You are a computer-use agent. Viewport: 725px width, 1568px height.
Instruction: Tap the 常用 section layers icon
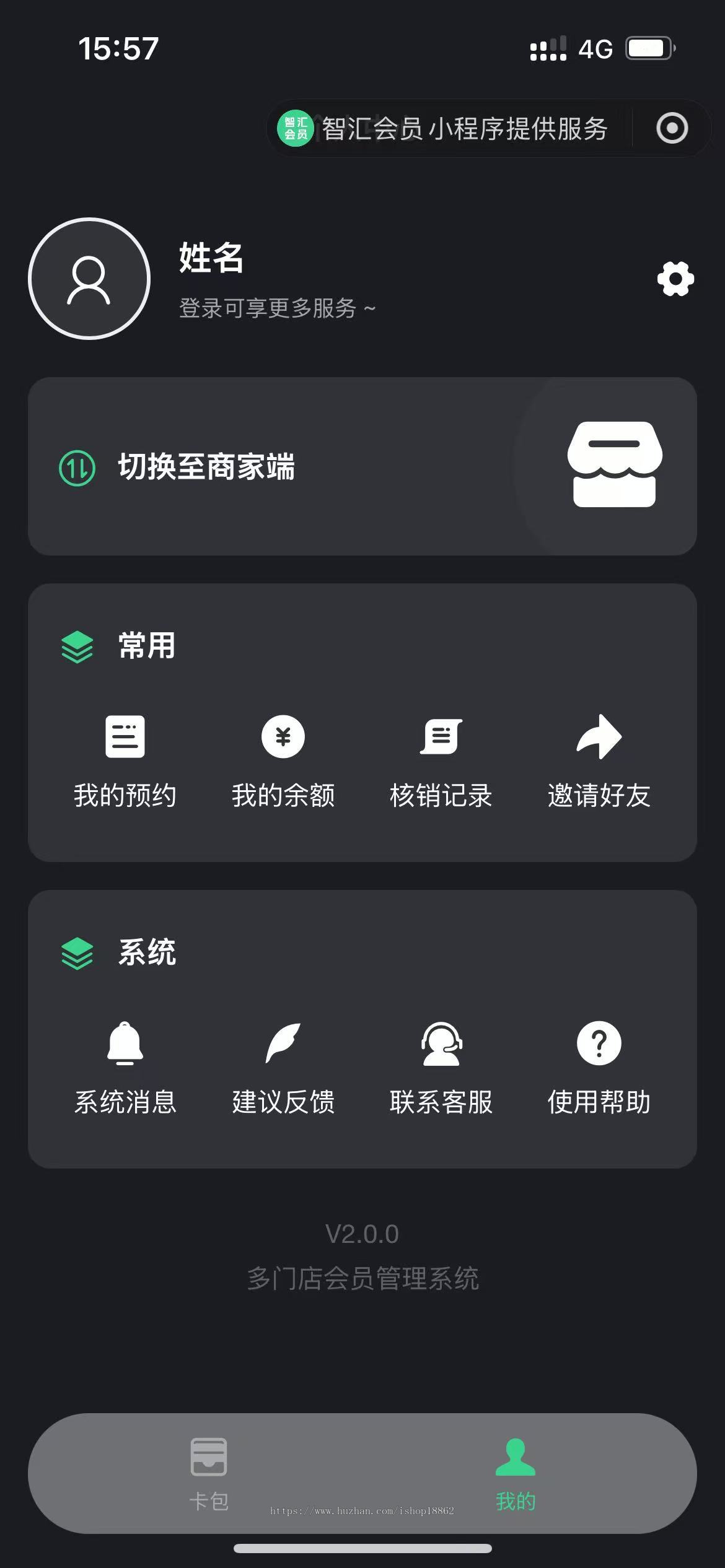tap(77, 648)
